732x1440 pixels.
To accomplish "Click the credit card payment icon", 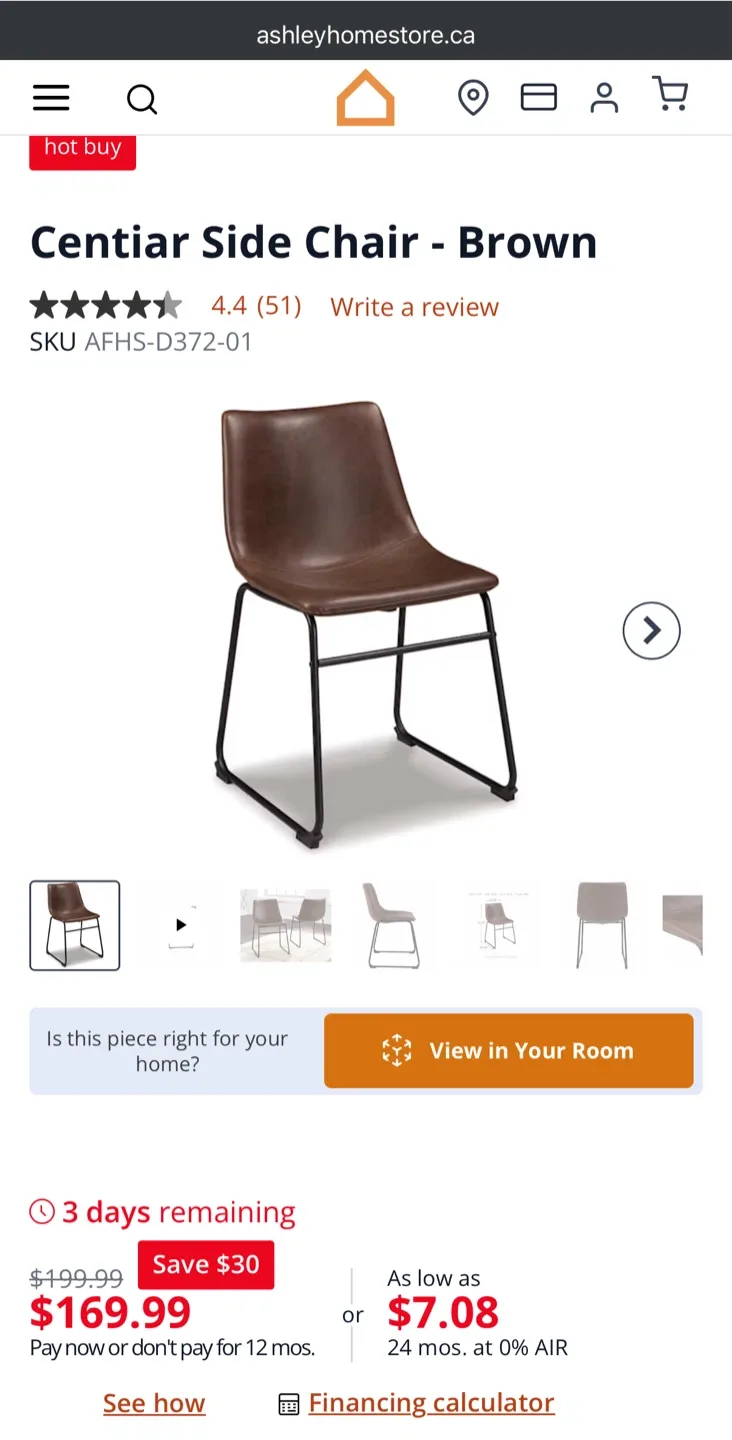I will click(x=539, y=97).
